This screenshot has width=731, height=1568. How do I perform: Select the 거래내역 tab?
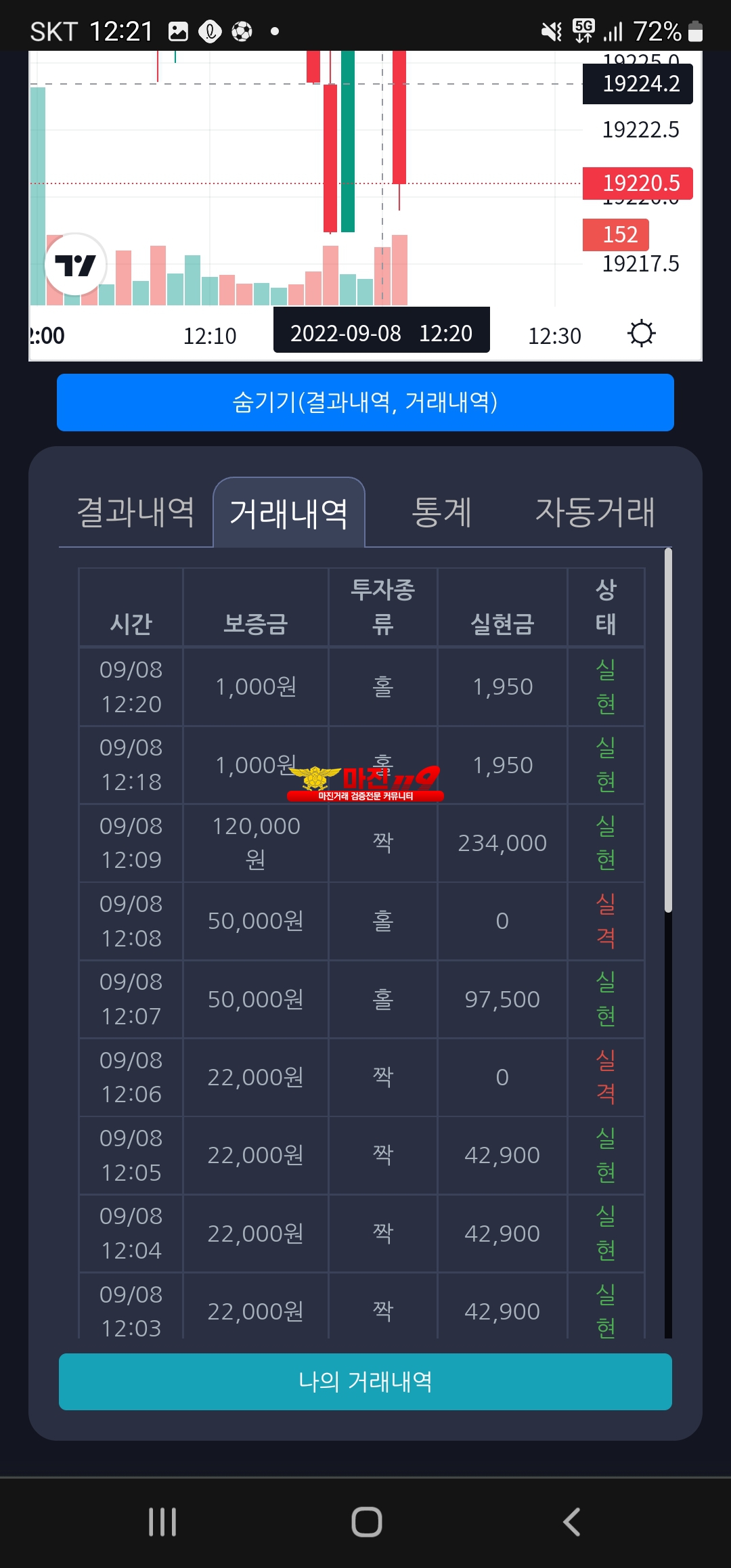(x=289, y=513)
